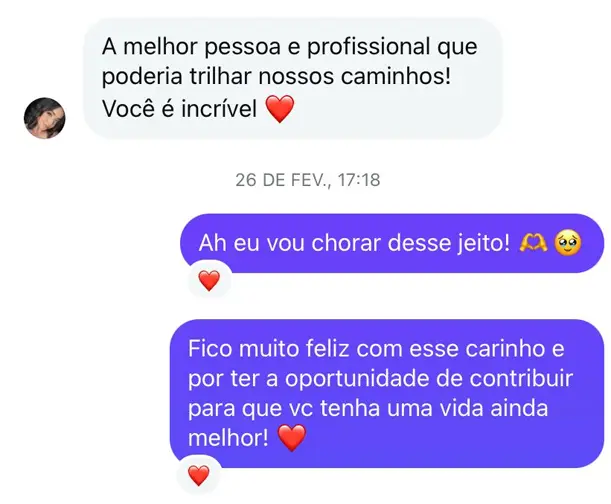The height and width of the screenshot is (504, 611).
Task: View heart reaction under 'Fico muito feliz' message
Action: coord(199,475)
